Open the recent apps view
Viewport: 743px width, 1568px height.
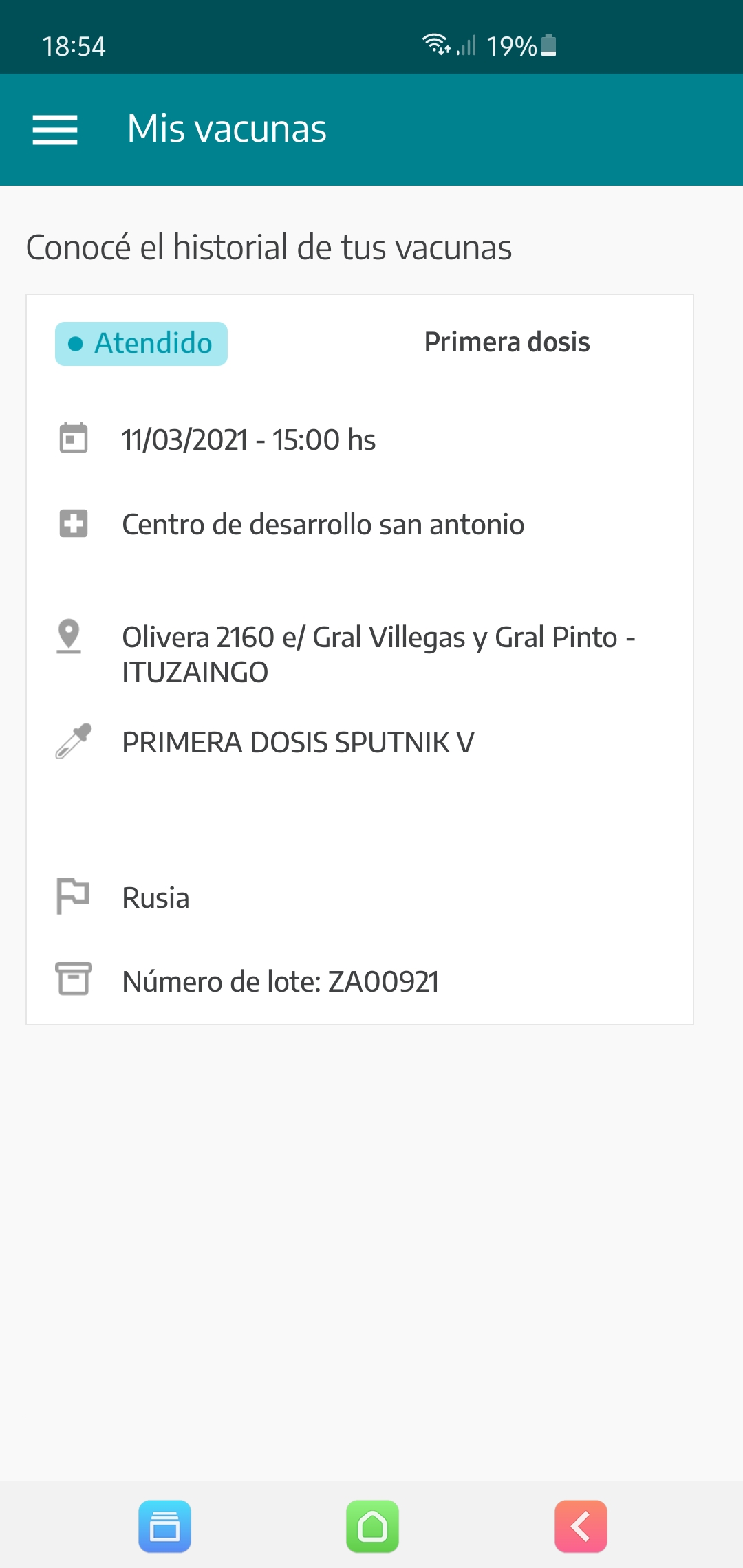click(164, 1526)
